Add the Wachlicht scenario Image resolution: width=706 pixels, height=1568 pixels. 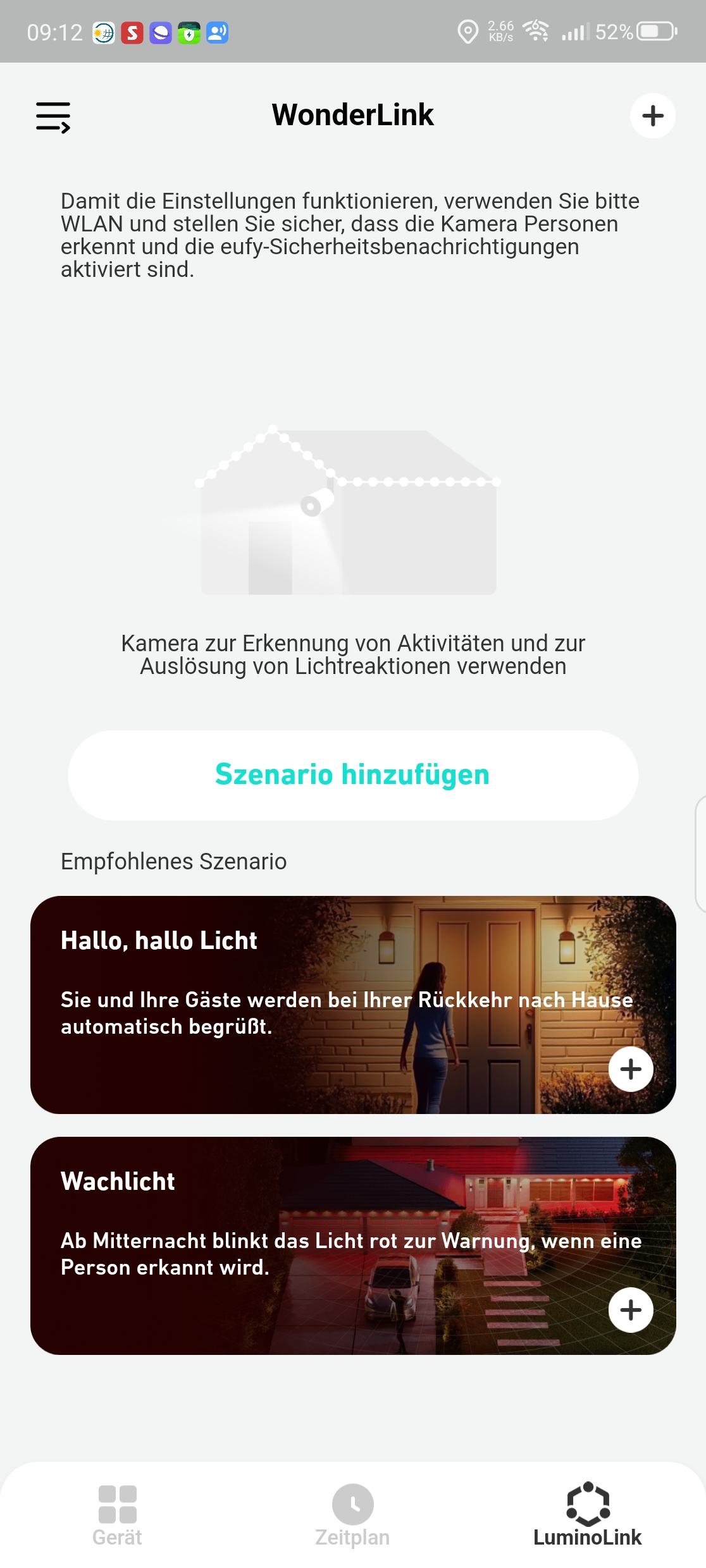(630, 1310)
